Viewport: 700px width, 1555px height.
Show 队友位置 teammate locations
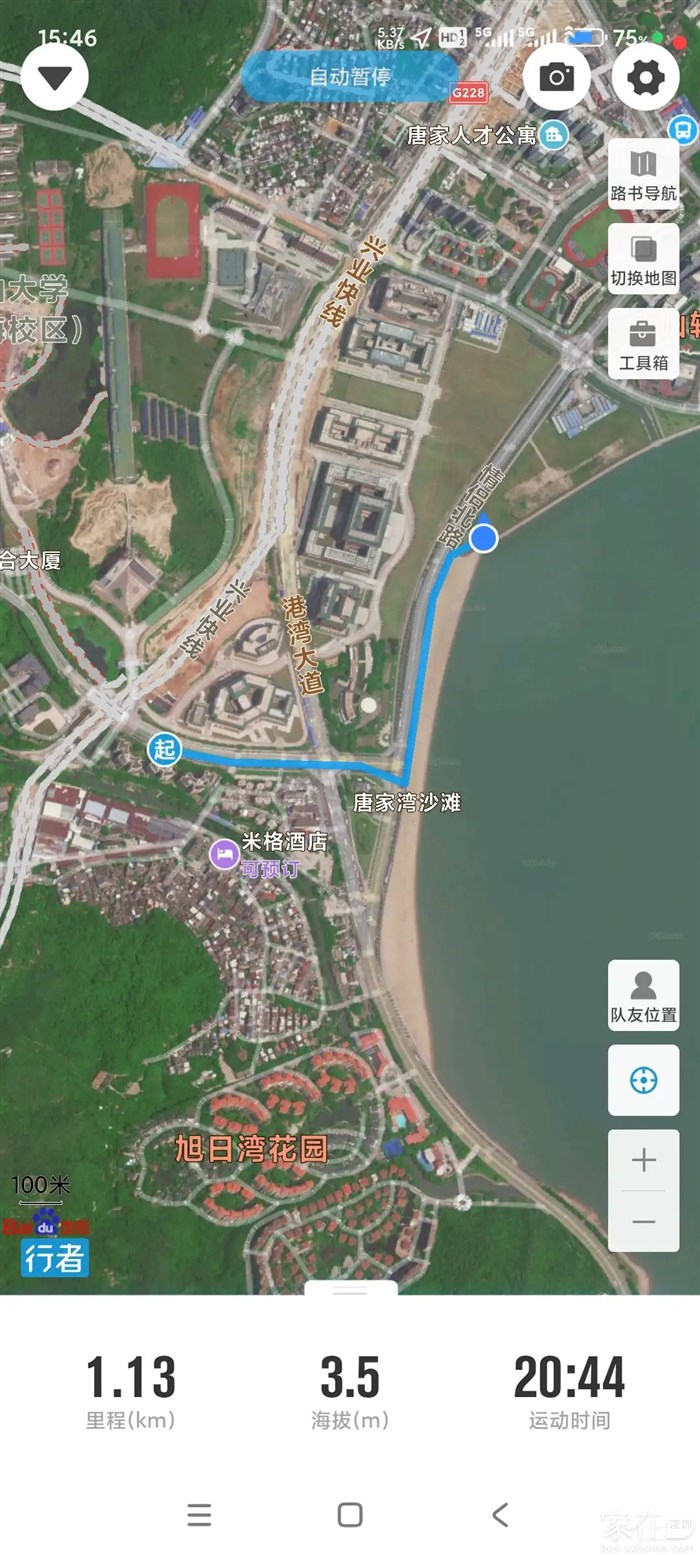click(643, 996)
